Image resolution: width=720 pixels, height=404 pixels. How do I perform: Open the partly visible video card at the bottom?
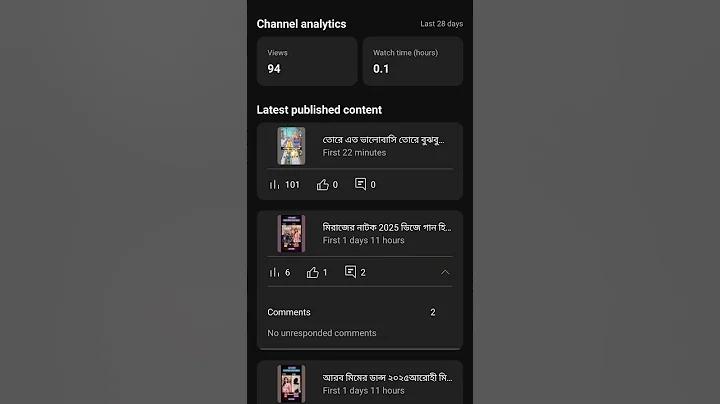386,384
